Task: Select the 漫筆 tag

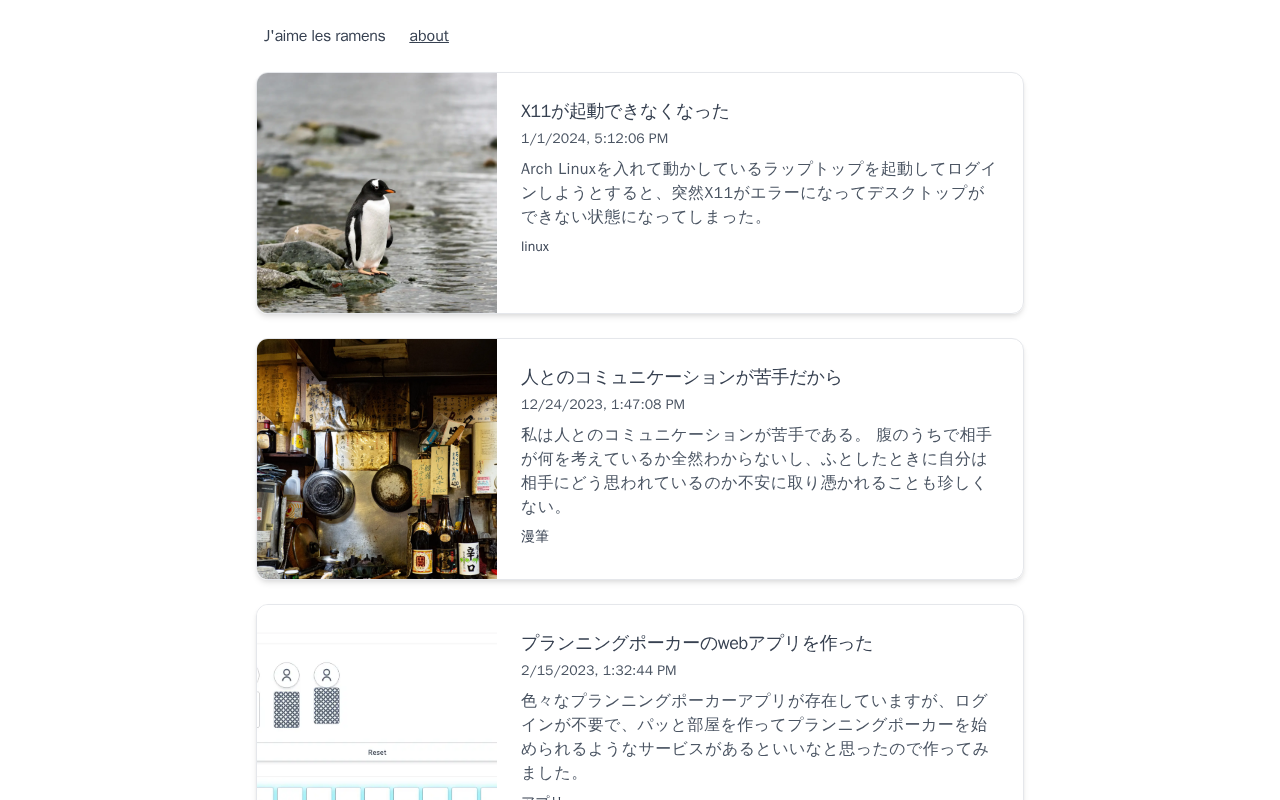Action: pyautogui.click(x=535, y=536)
